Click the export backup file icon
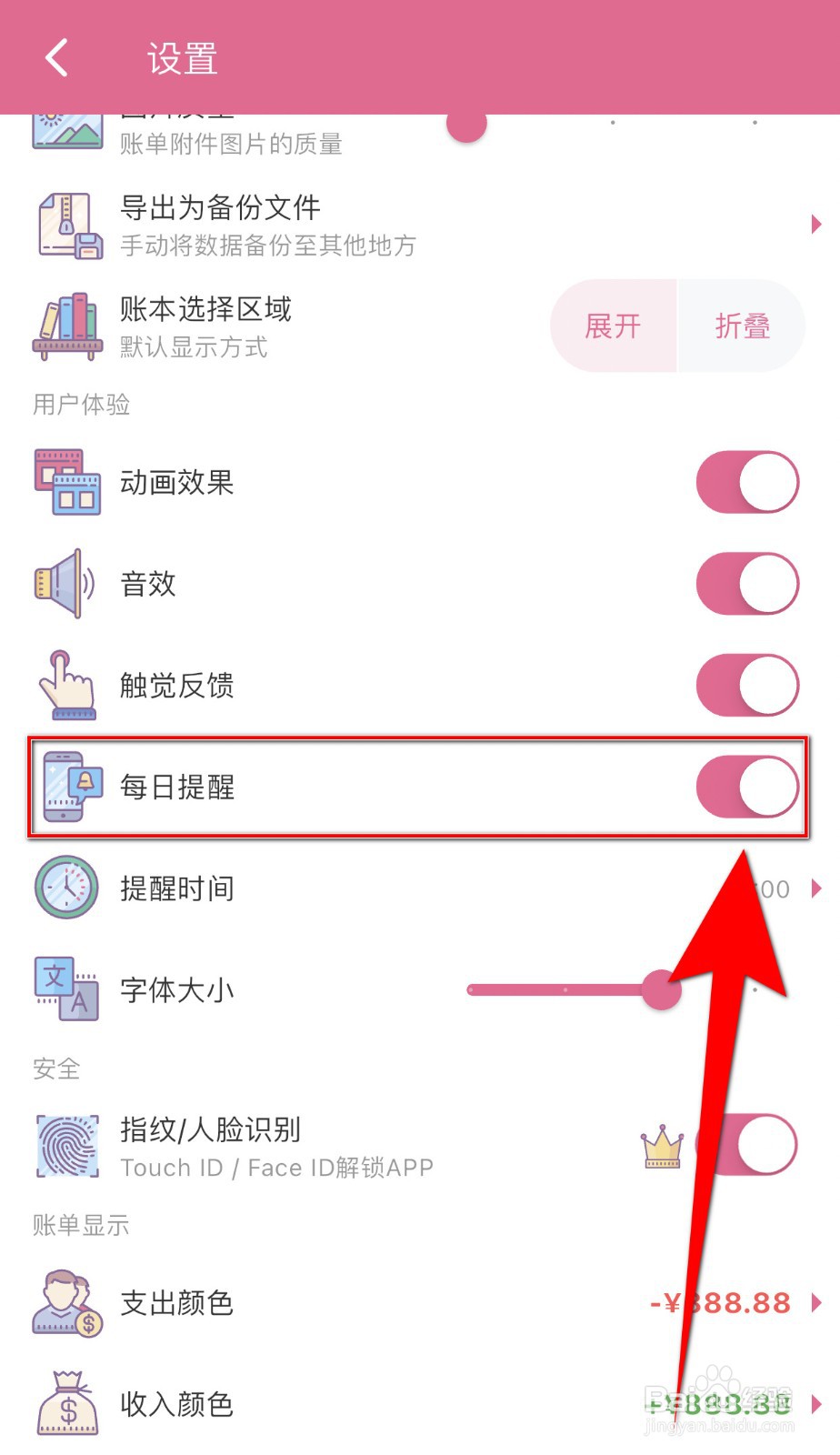Image resolution: width=840 pixels, height=1455 pixels. click(65, 225)
